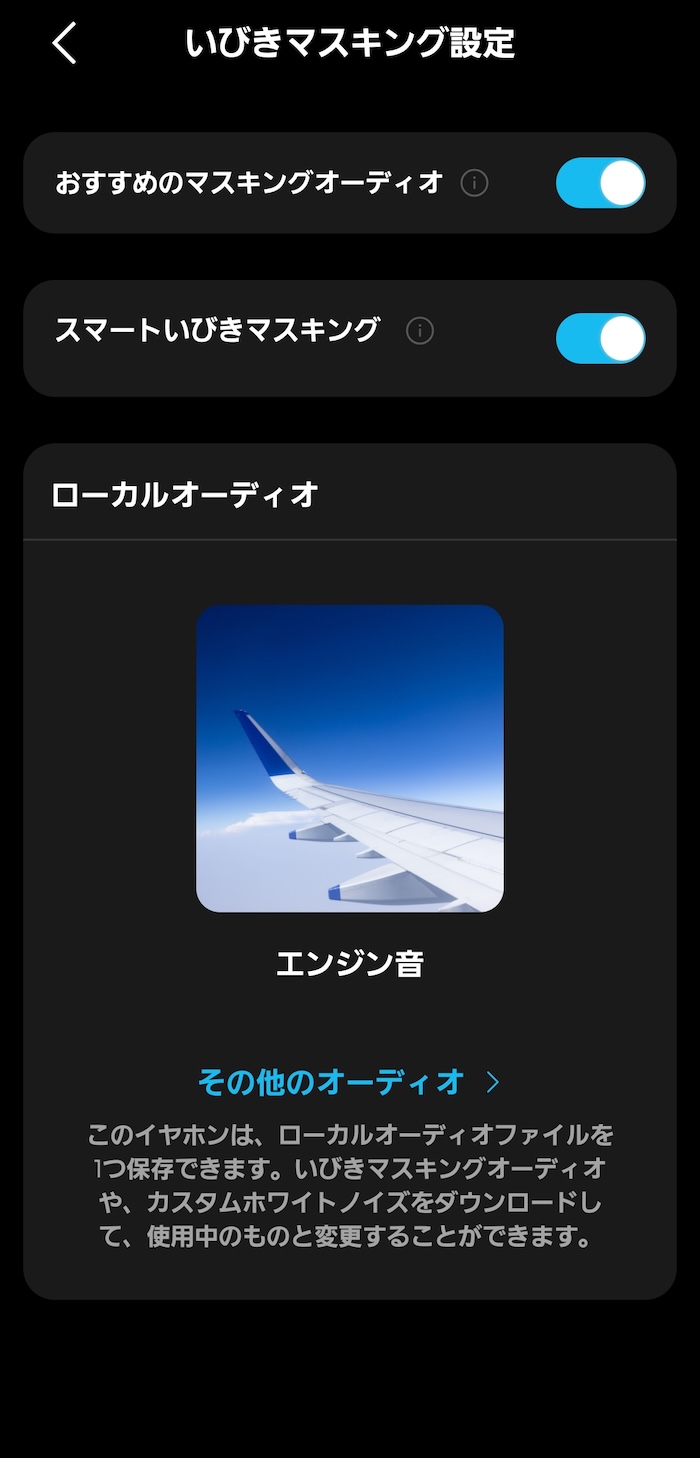
Task: Disable おすすめのマスキングオーディオ switch
Action: coord(600,183)
